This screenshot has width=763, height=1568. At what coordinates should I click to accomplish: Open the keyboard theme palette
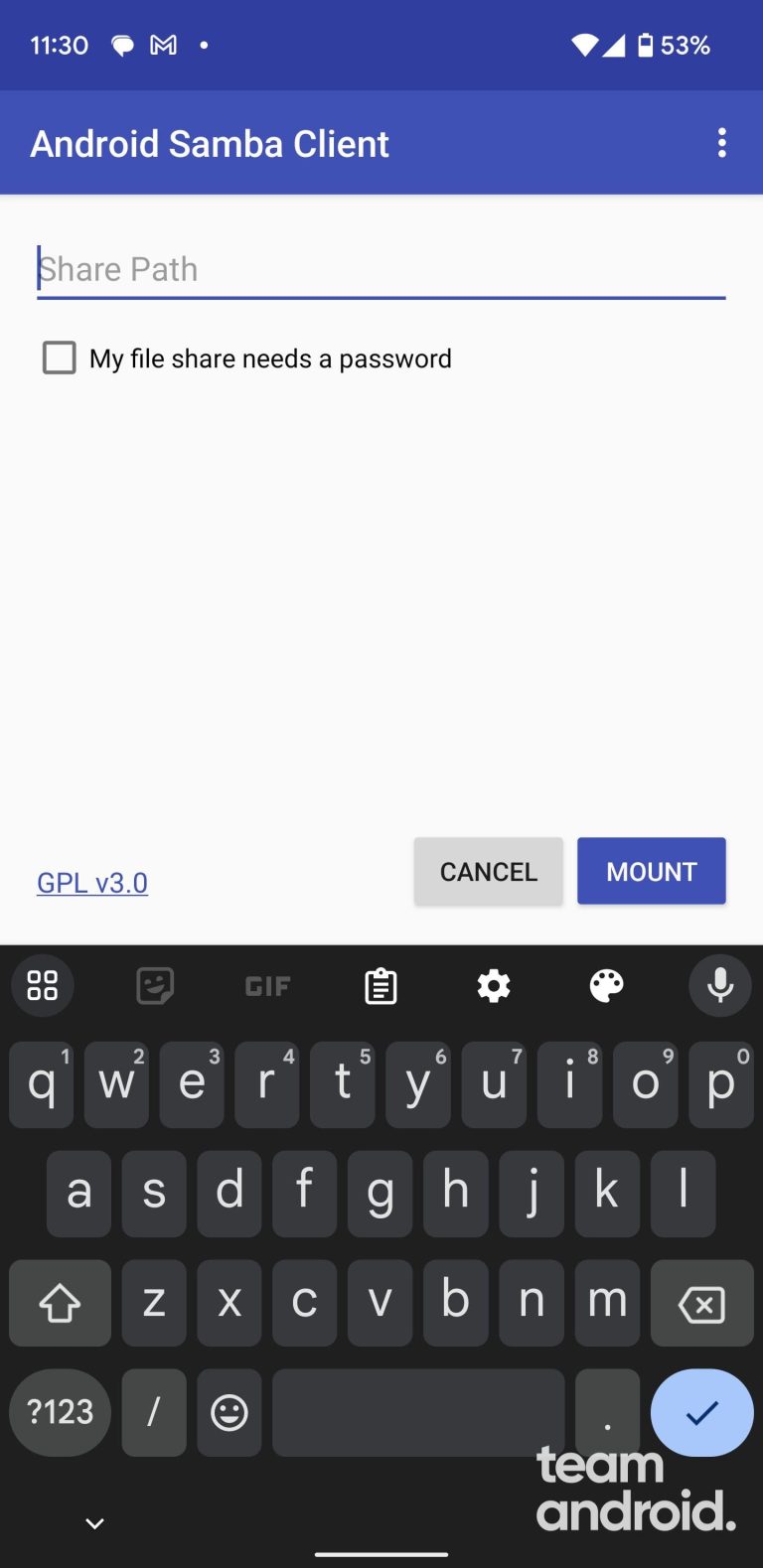coord(606,985)
